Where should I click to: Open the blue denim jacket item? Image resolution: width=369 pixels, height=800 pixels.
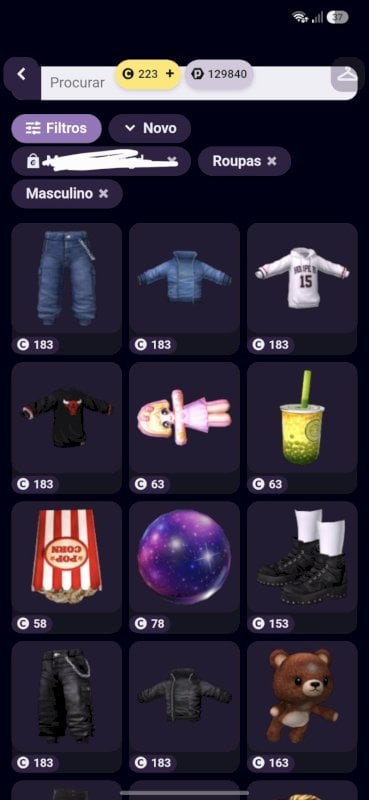(184, 288)
